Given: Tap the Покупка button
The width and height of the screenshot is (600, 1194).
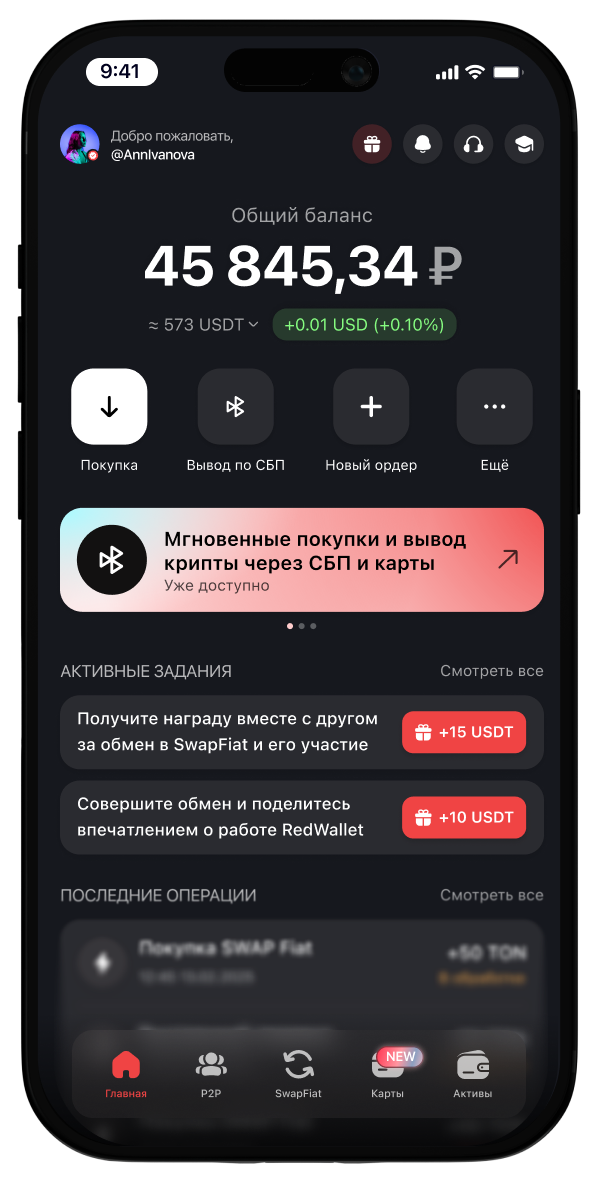Looking at the screenshot, I should point(109,407).
